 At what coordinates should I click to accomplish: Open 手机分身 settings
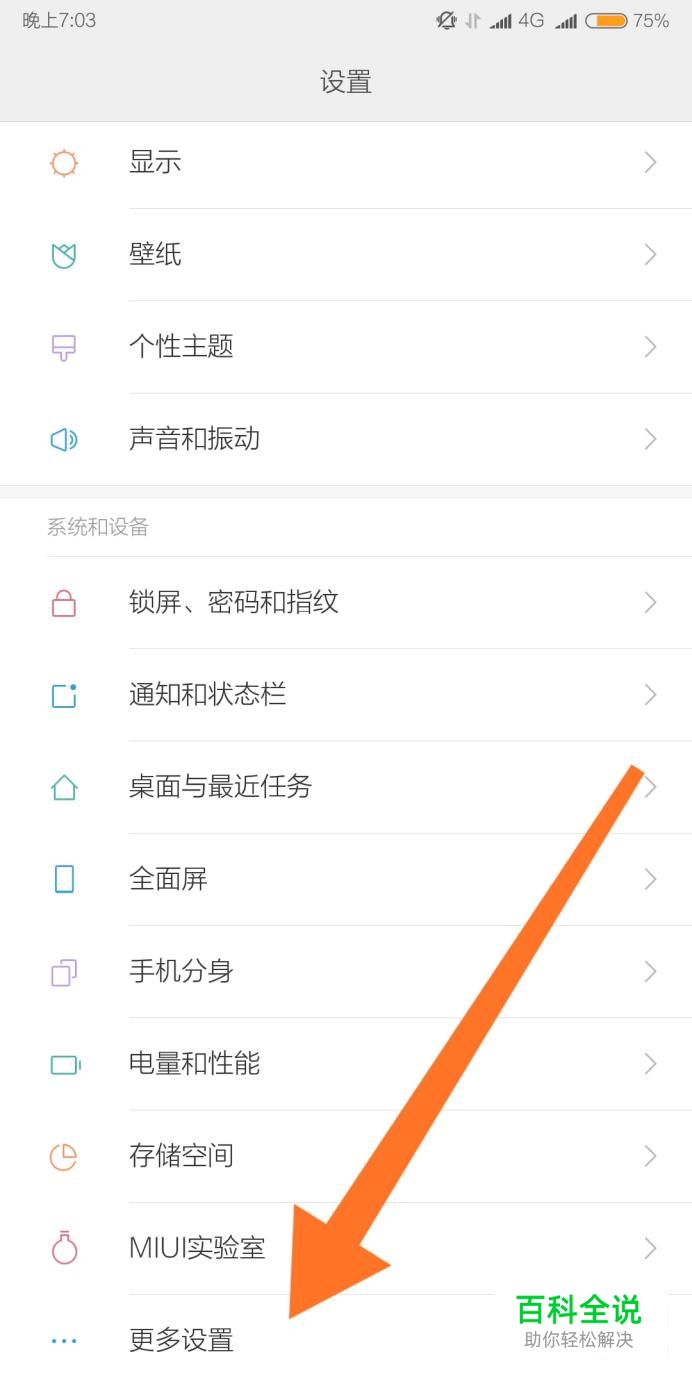point(346,972)
